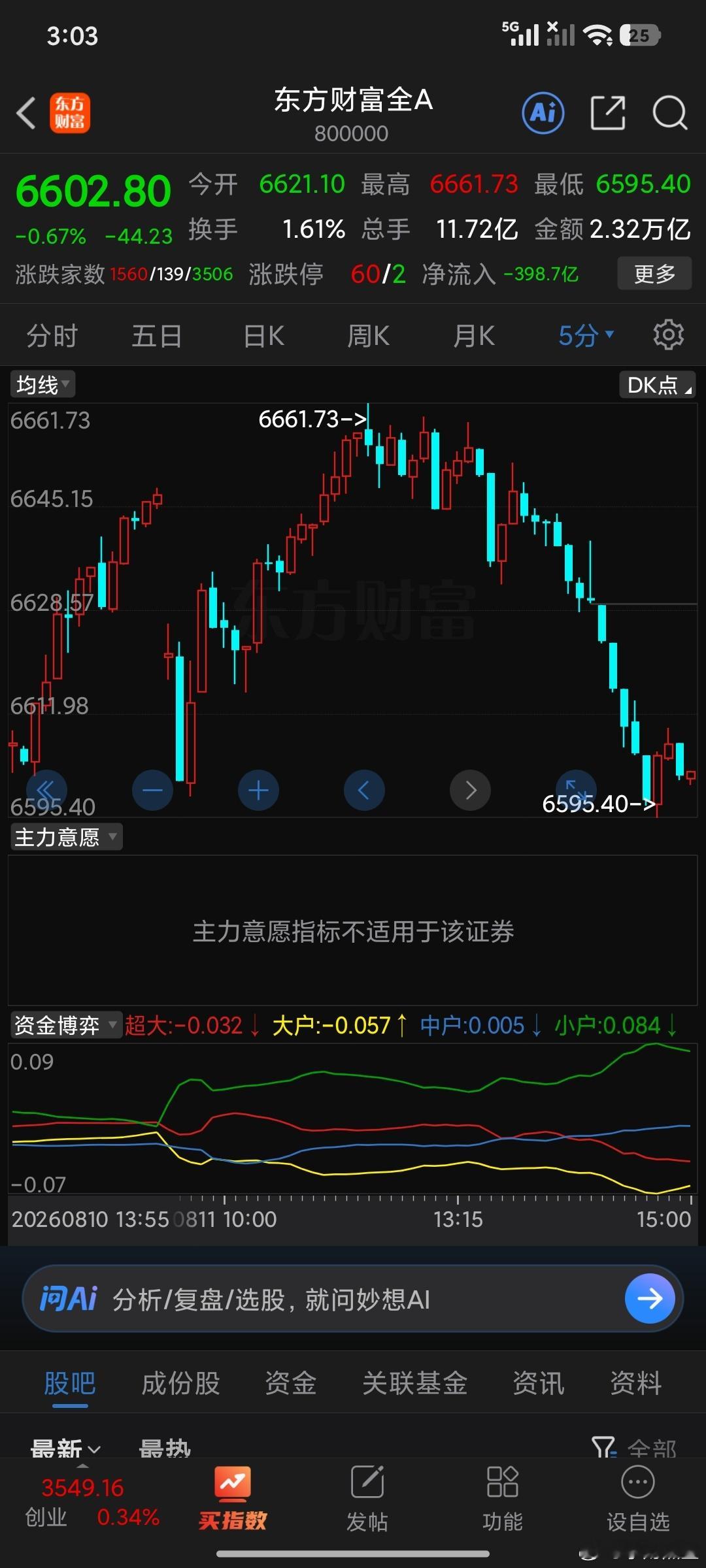Zoom out the chart with minus button

pos(152,790)
